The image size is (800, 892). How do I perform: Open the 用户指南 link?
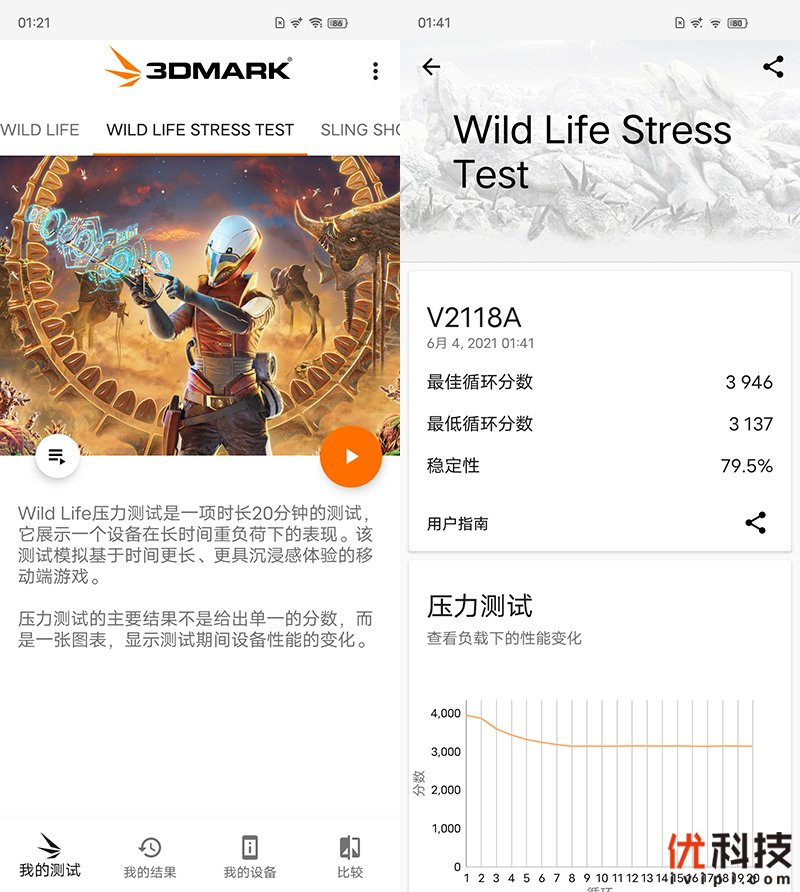(458, 523)
